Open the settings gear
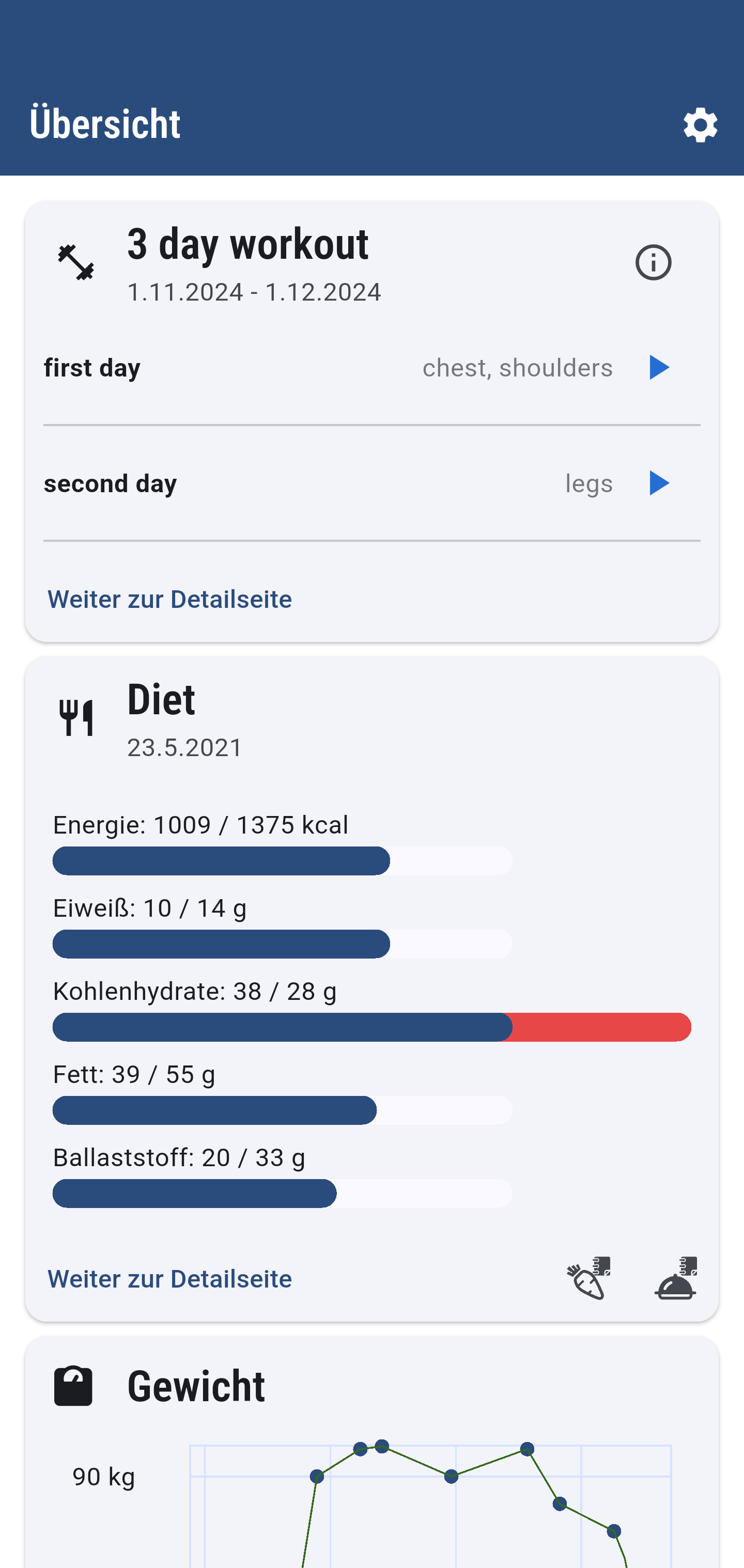The height and width of the screenshot is (1568, 744). coord(700,126)
